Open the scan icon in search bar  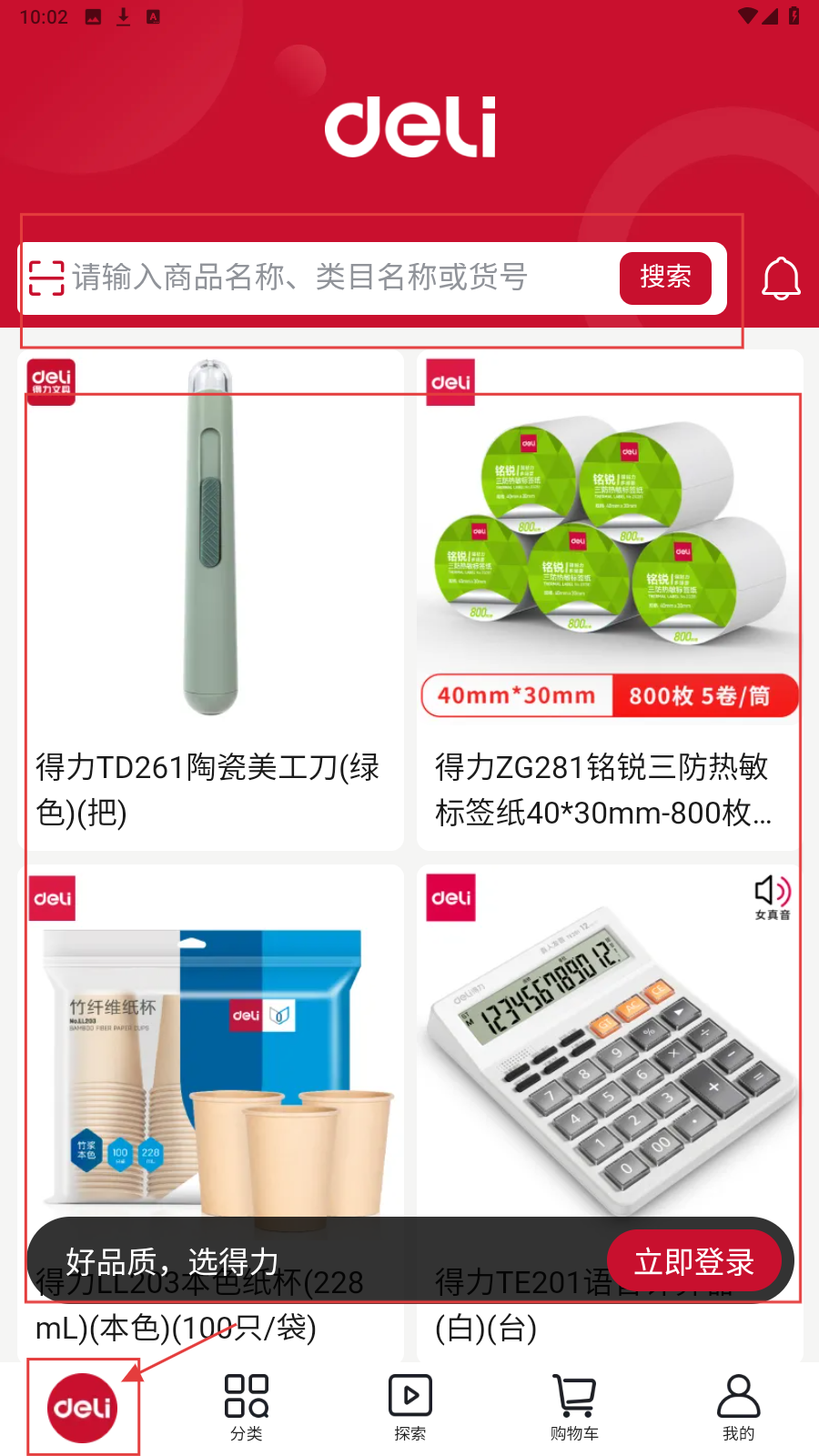coord(46,278)
